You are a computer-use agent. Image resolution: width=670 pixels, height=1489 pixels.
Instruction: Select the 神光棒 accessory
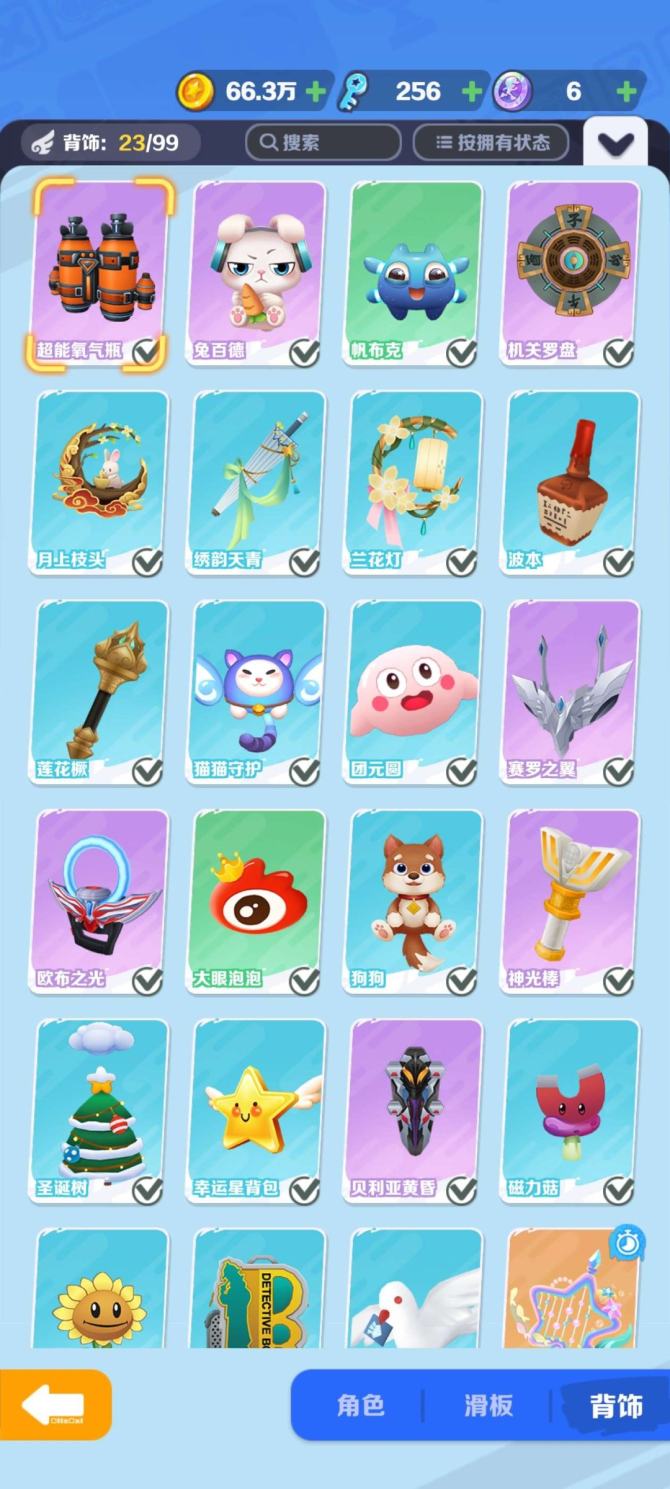(x=571, y=900)
